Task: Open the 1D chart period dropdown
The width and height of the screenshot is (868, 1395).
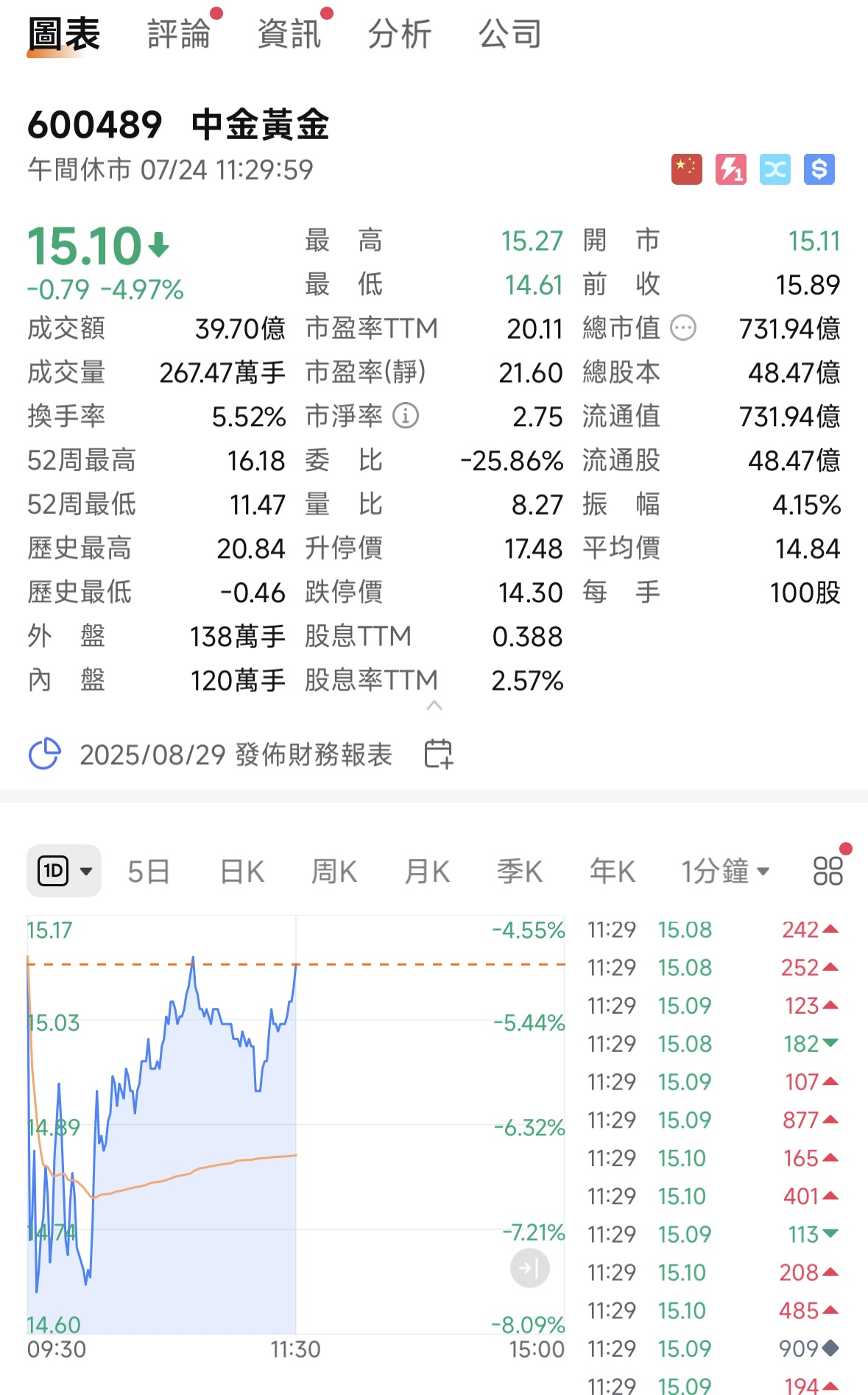Action: (x=64, y=872)
